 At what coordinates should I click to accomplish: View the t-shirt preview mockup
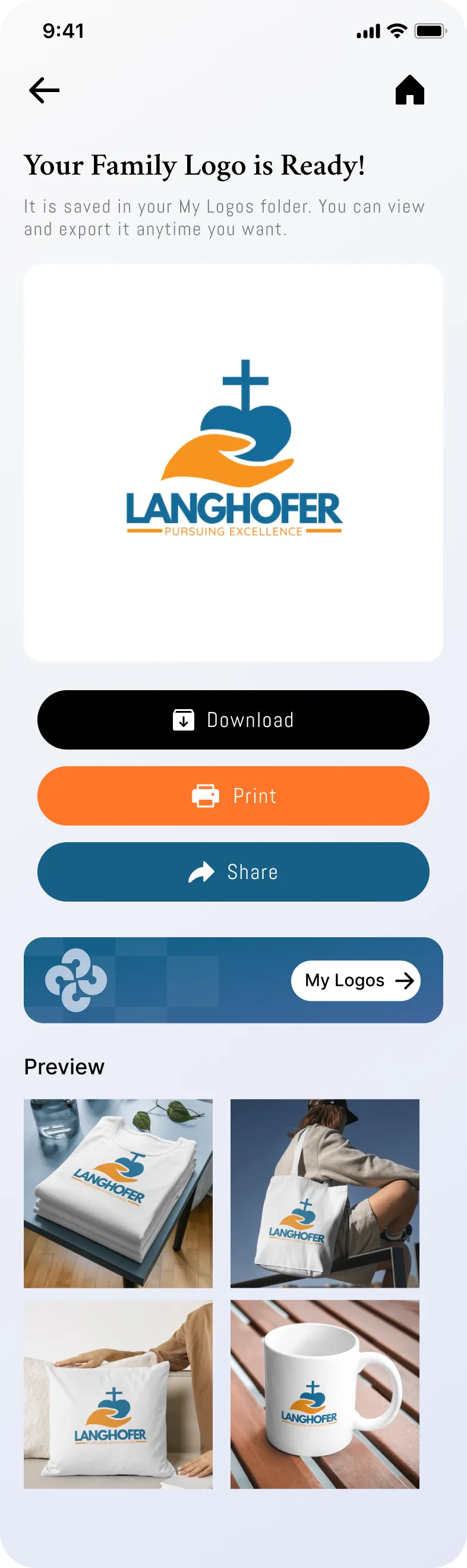pos(118,1193)
